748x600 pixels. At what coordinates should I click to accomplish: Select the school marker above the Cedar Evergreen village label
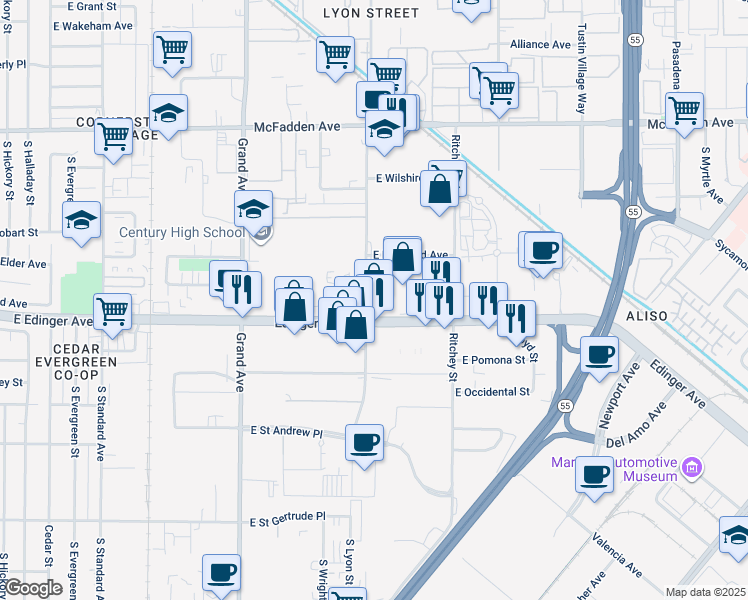point(169,114)
